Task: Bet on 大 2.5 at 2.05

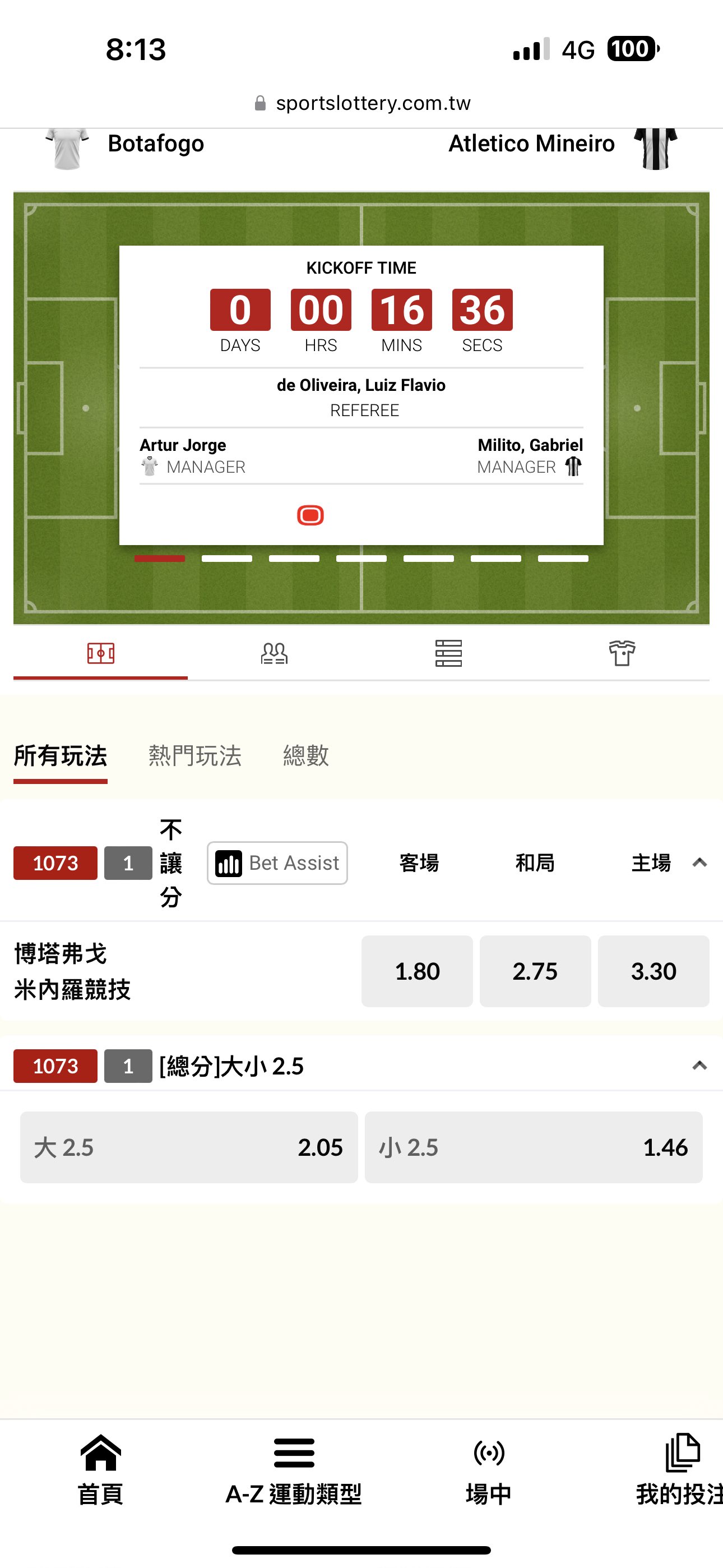Action: [189, 1148]
